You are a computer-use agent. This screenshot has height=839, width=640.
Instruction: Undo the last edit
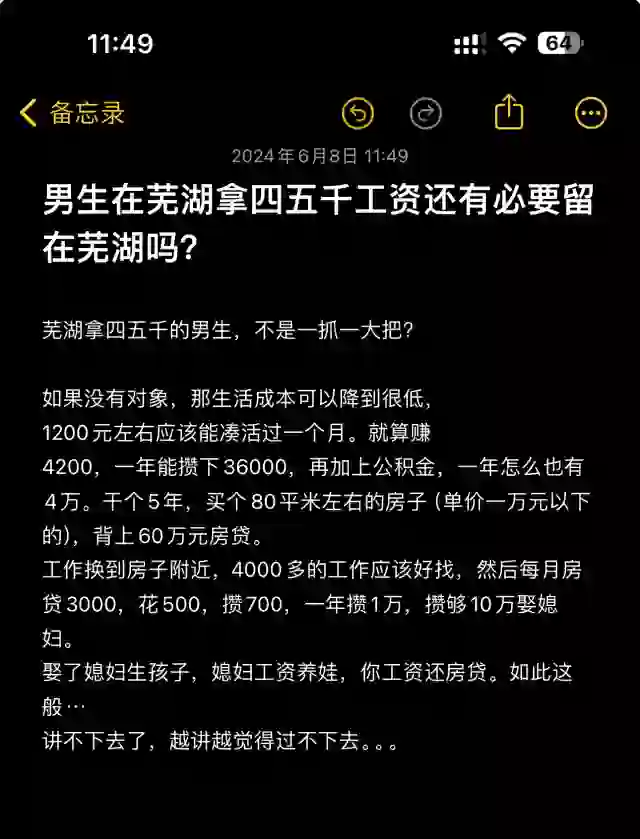(357, 113)
